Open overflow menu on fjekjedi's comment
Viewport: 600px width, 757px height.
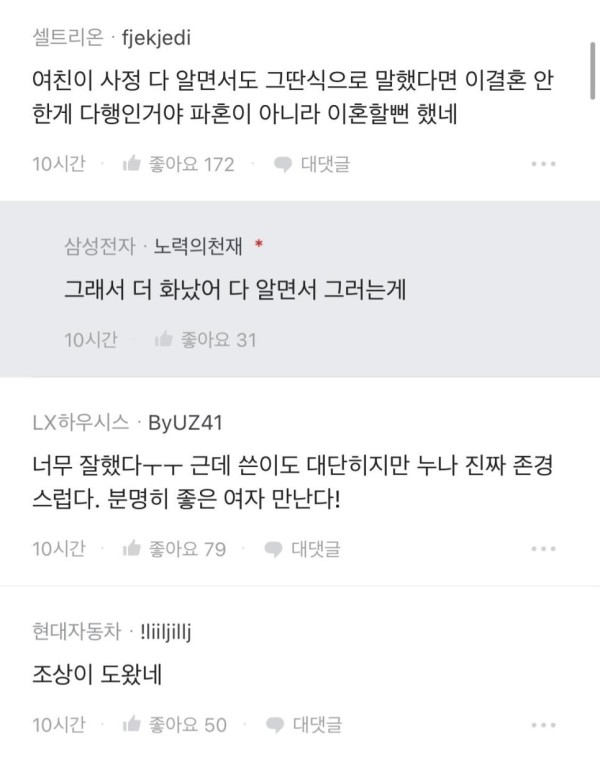click(x=543, y=164)
